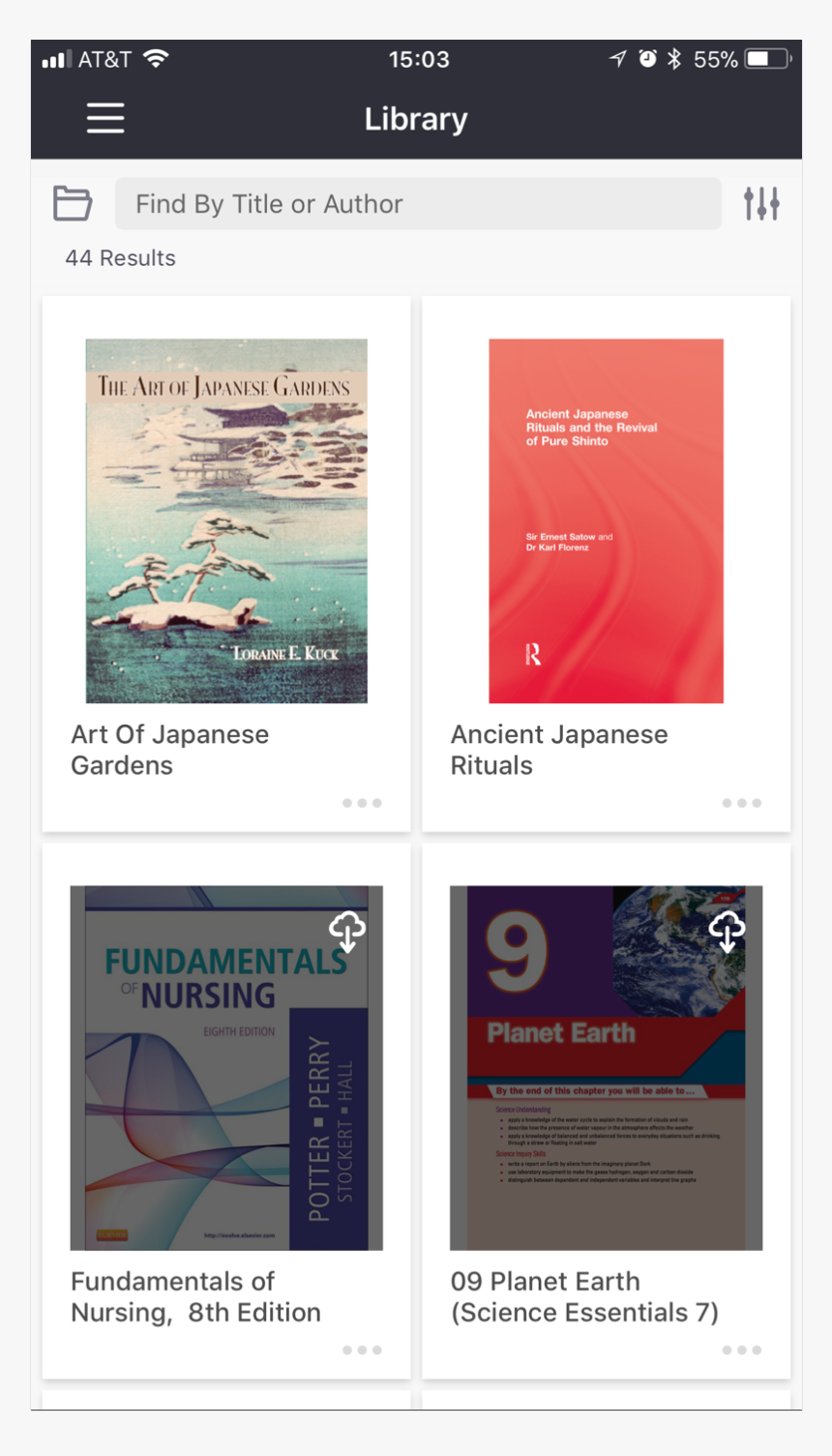The image size is (832, 1456).
Task: Open the filter sliders icon
Action: (761, 203)
